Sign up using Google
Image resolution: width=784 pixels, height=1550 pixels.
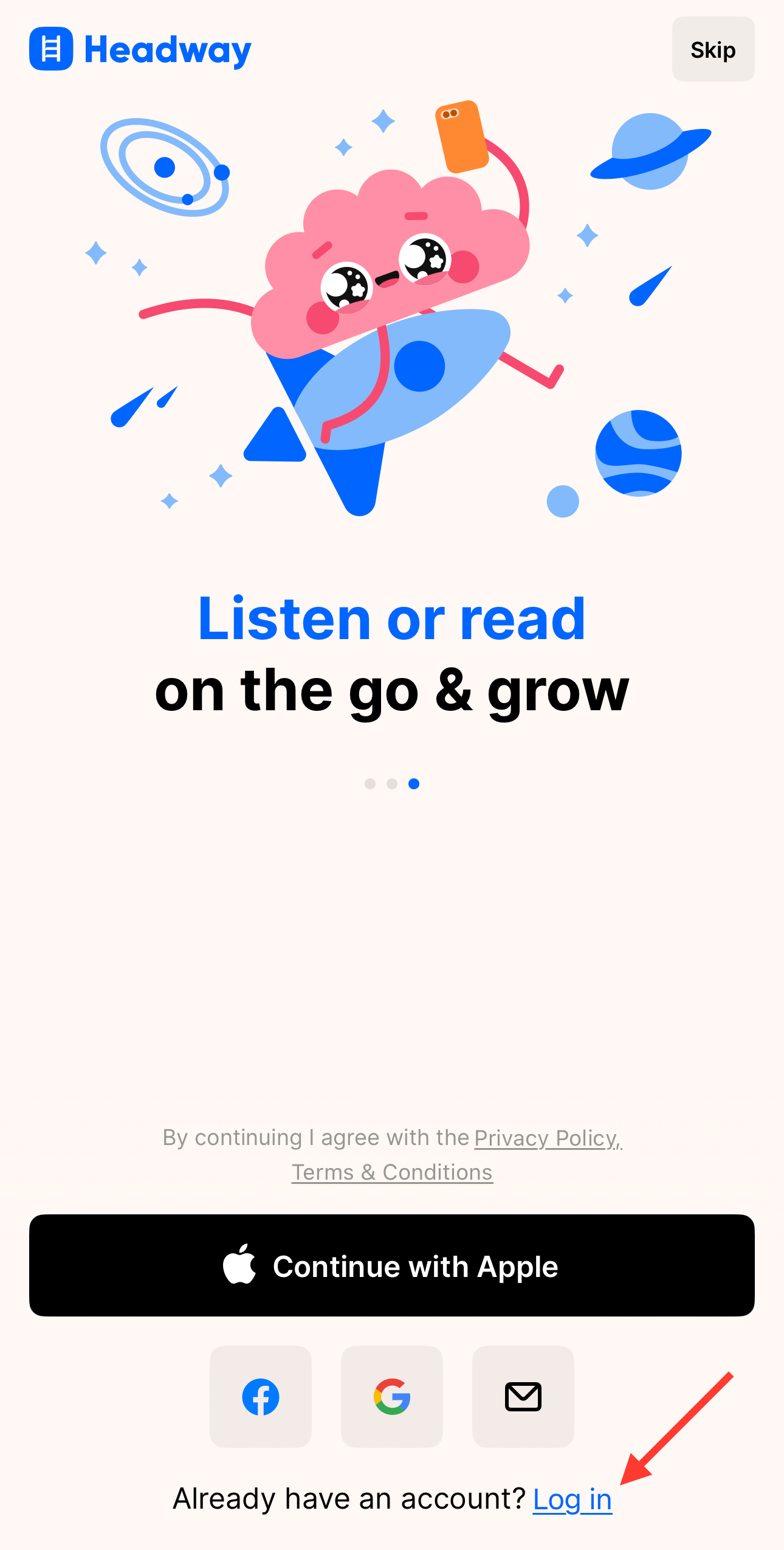[x=391, y=1396]
